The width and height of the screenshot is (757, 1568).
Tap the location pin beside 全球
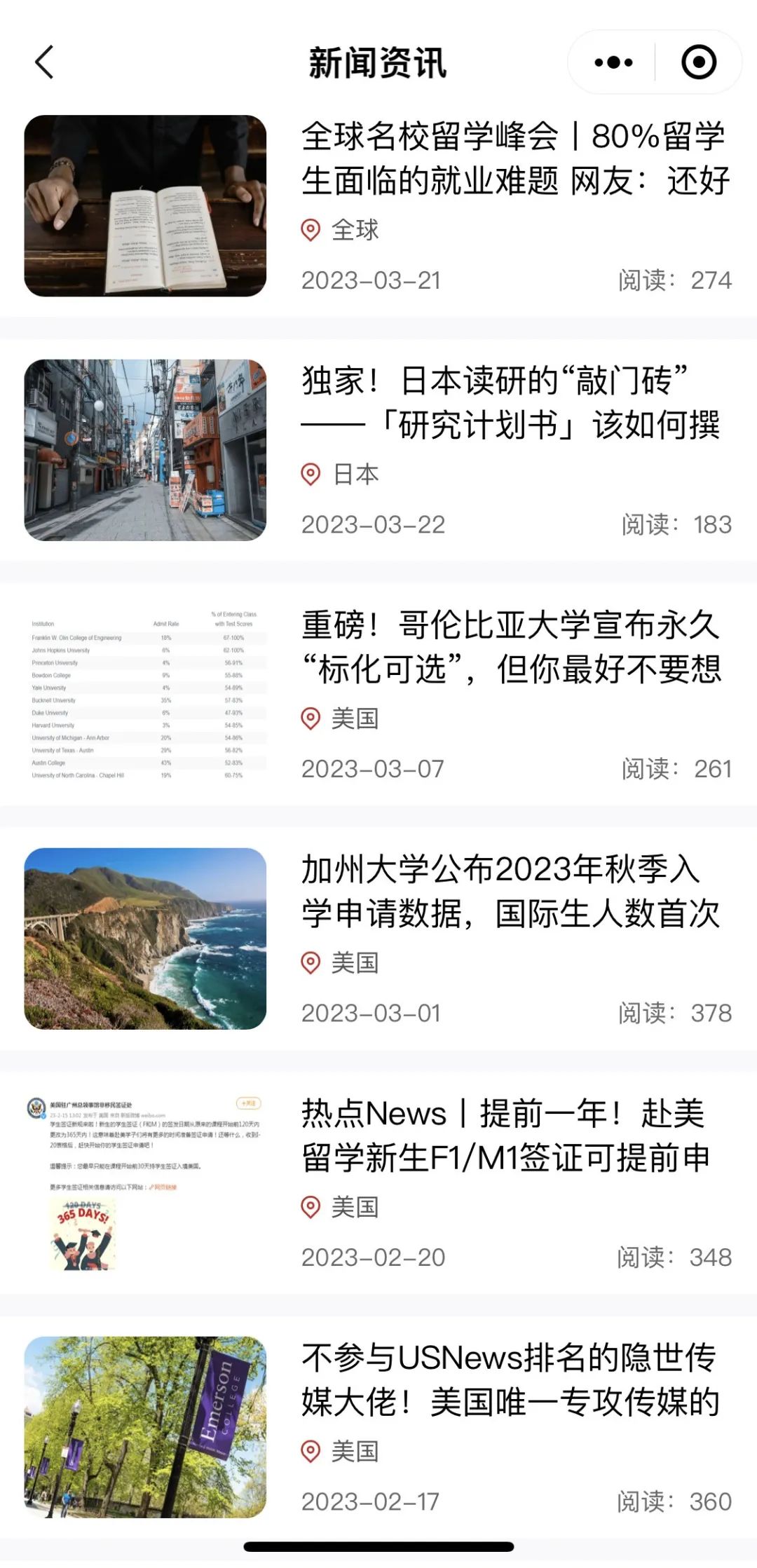tap(310, 230)
